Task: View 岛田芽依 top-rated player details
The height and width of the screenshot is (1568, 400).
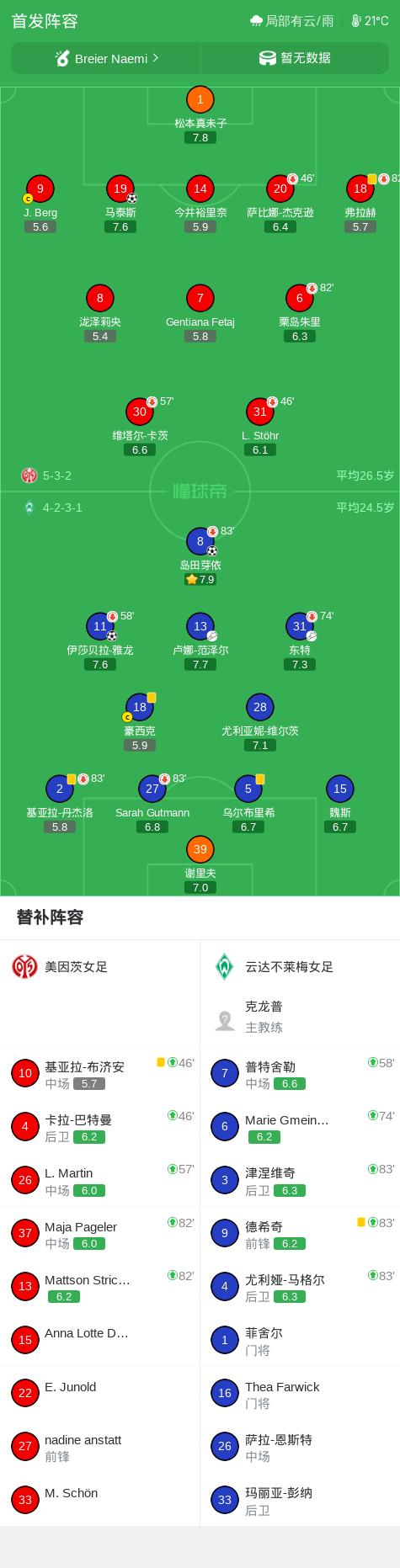Action: pyautogui.click(x=200, y=555)
